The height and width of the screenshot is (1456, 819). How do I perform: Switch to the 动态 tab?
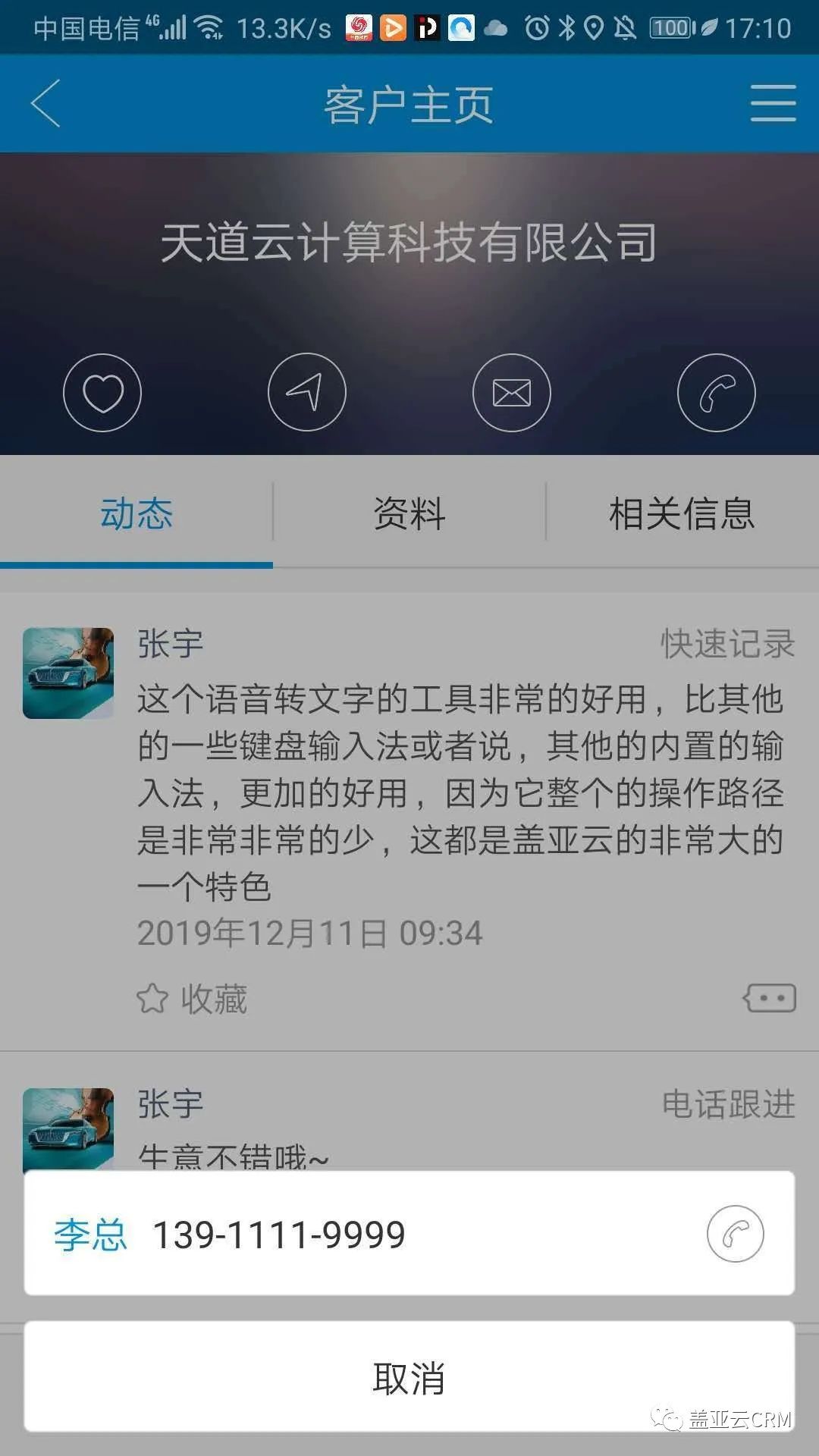point(136,514)
